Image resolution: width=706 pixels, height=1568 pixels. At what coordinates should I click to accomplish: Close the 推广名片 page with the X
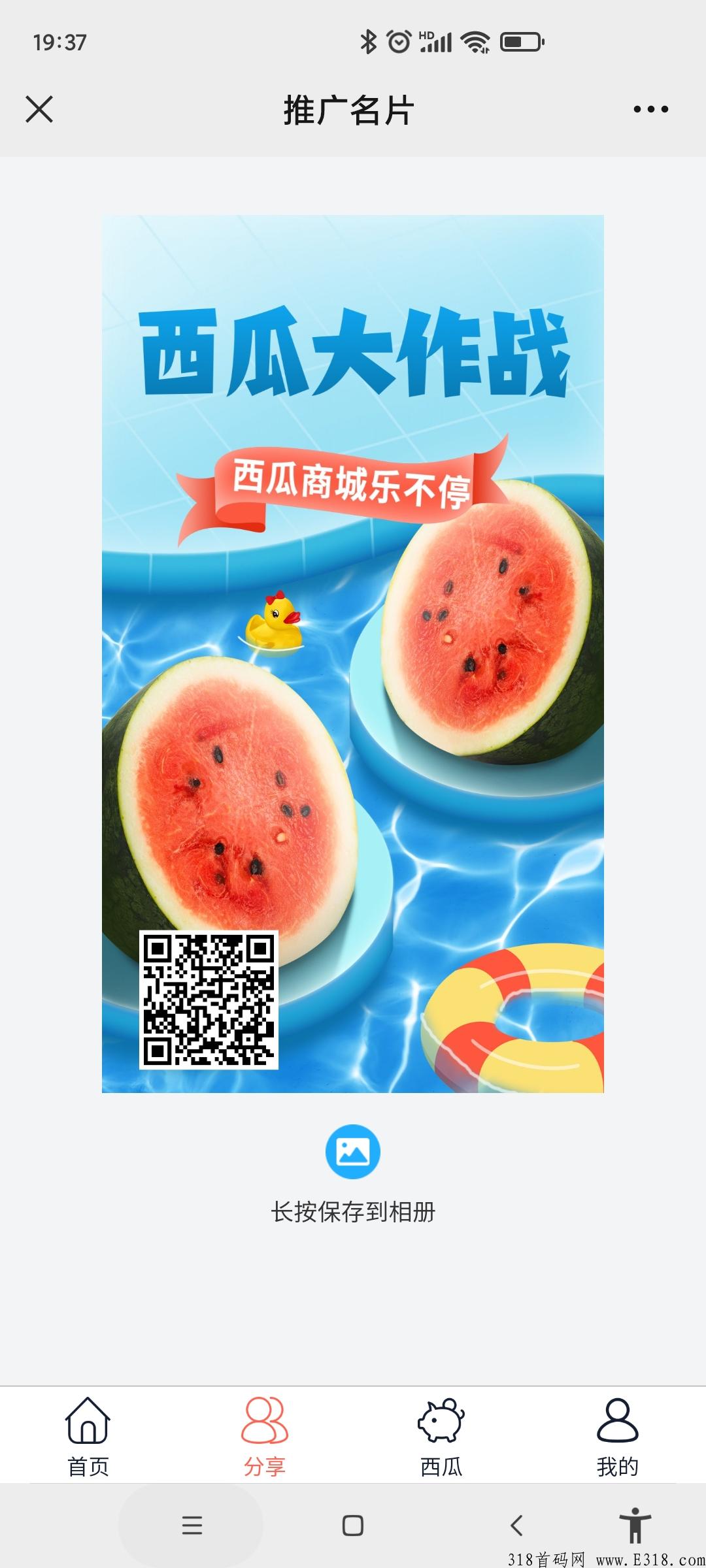coord(39,108)
